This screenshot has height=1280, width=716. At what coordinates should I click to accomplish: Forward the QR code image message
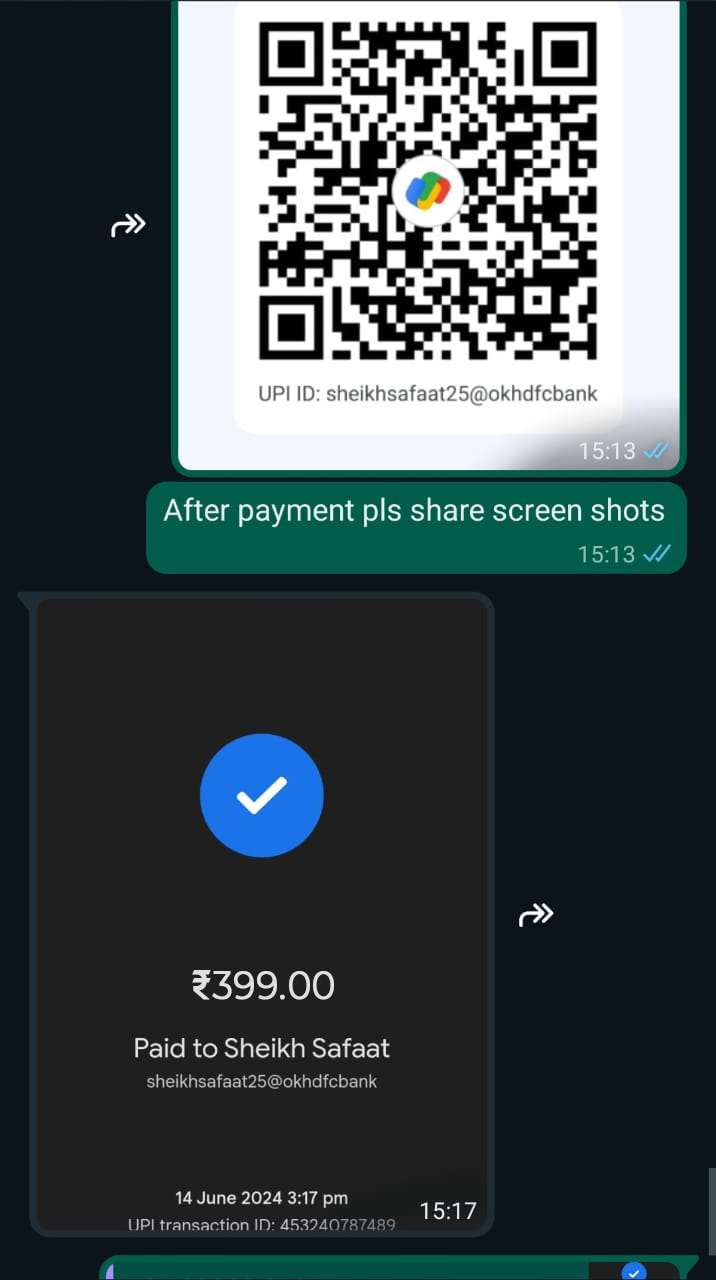tap(128, 226)
